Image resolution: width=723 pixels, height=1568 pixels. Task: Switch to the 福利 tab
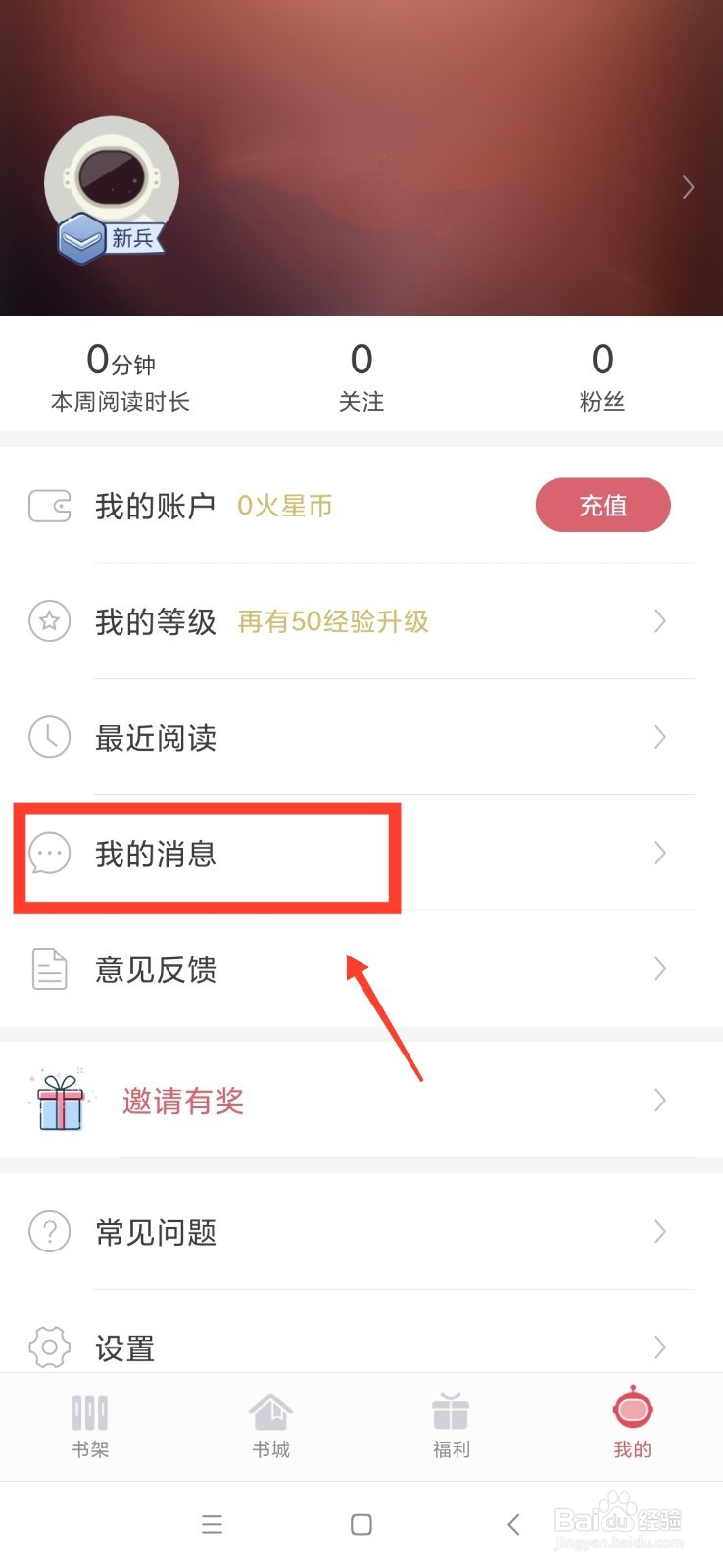(x=451, y=1426)
